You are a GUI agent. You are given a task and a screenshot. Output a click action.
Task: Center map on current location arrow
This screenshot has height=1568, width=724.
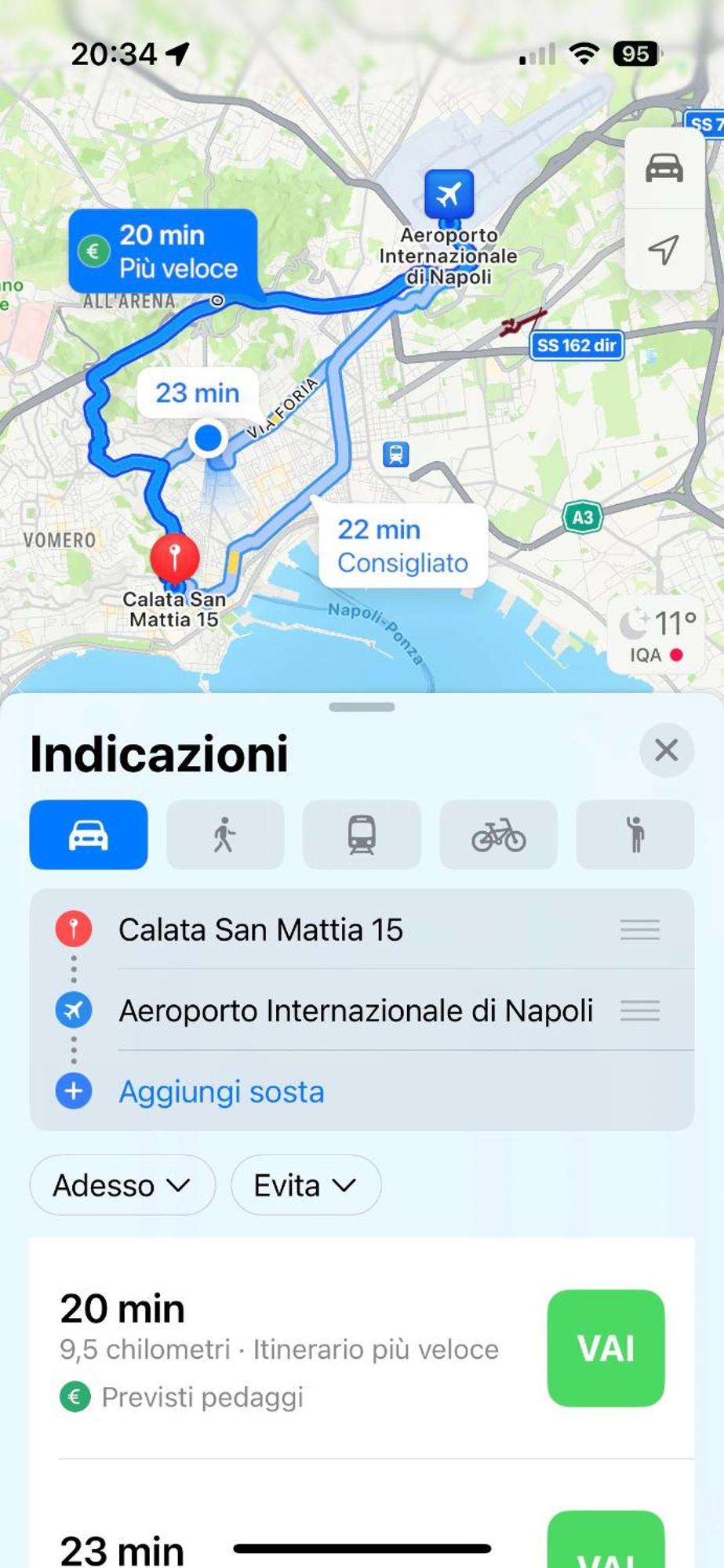pos(664,249)
